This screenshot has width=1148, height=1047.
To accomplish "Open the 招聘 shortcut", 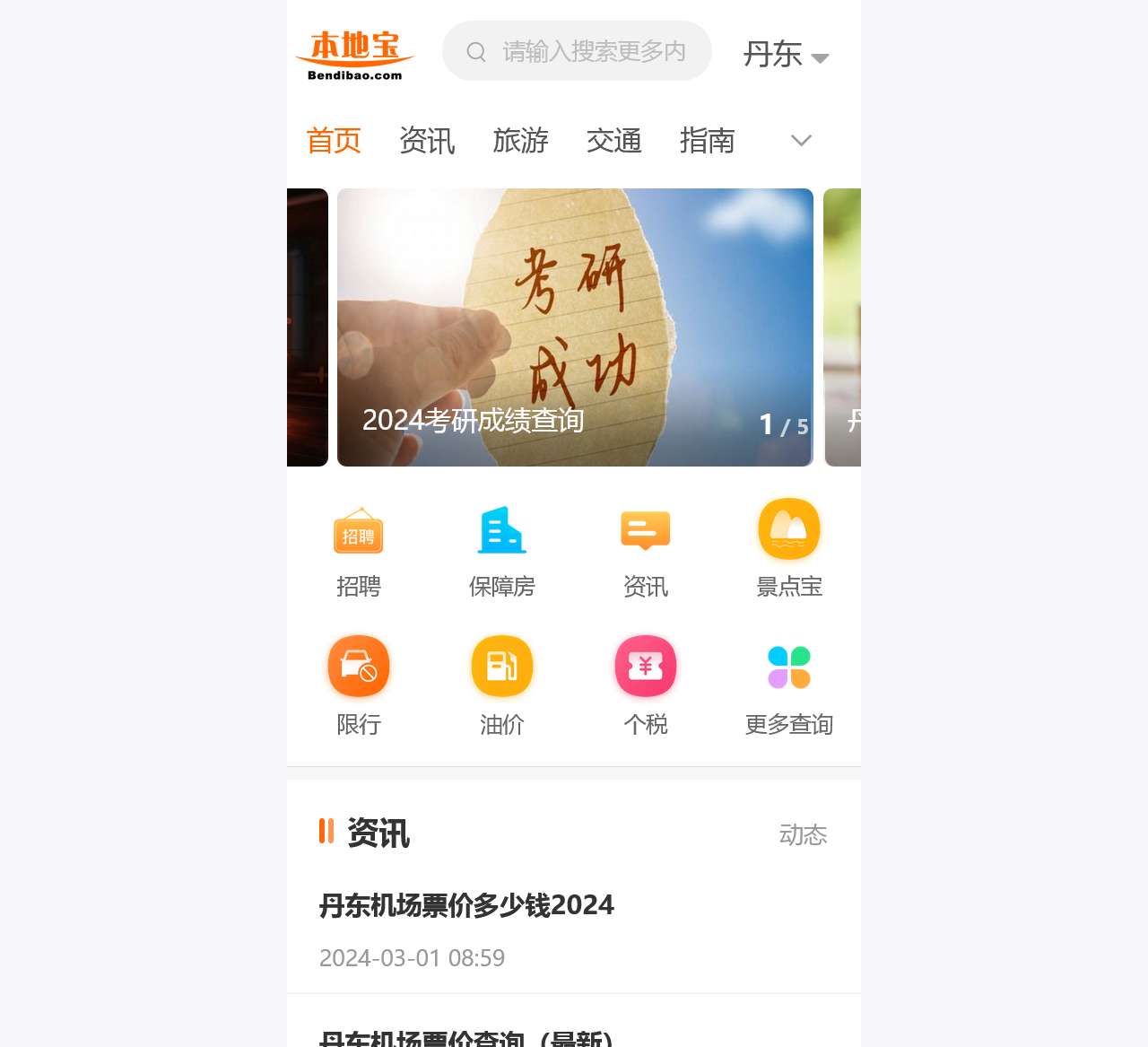I will click(x=359, y=548).
